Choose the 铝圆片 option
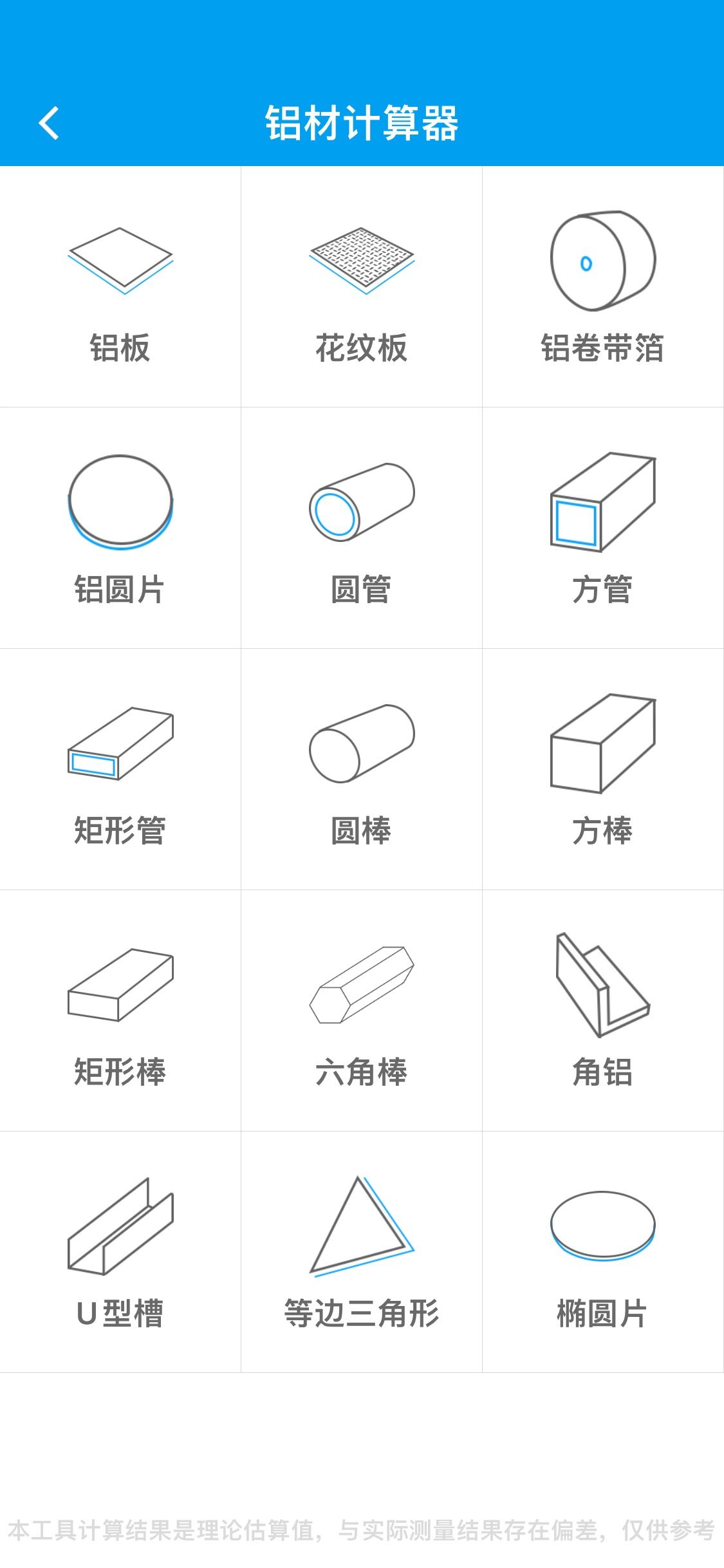The height and width of the screenshot is (1568, 724). coord(120,528)
